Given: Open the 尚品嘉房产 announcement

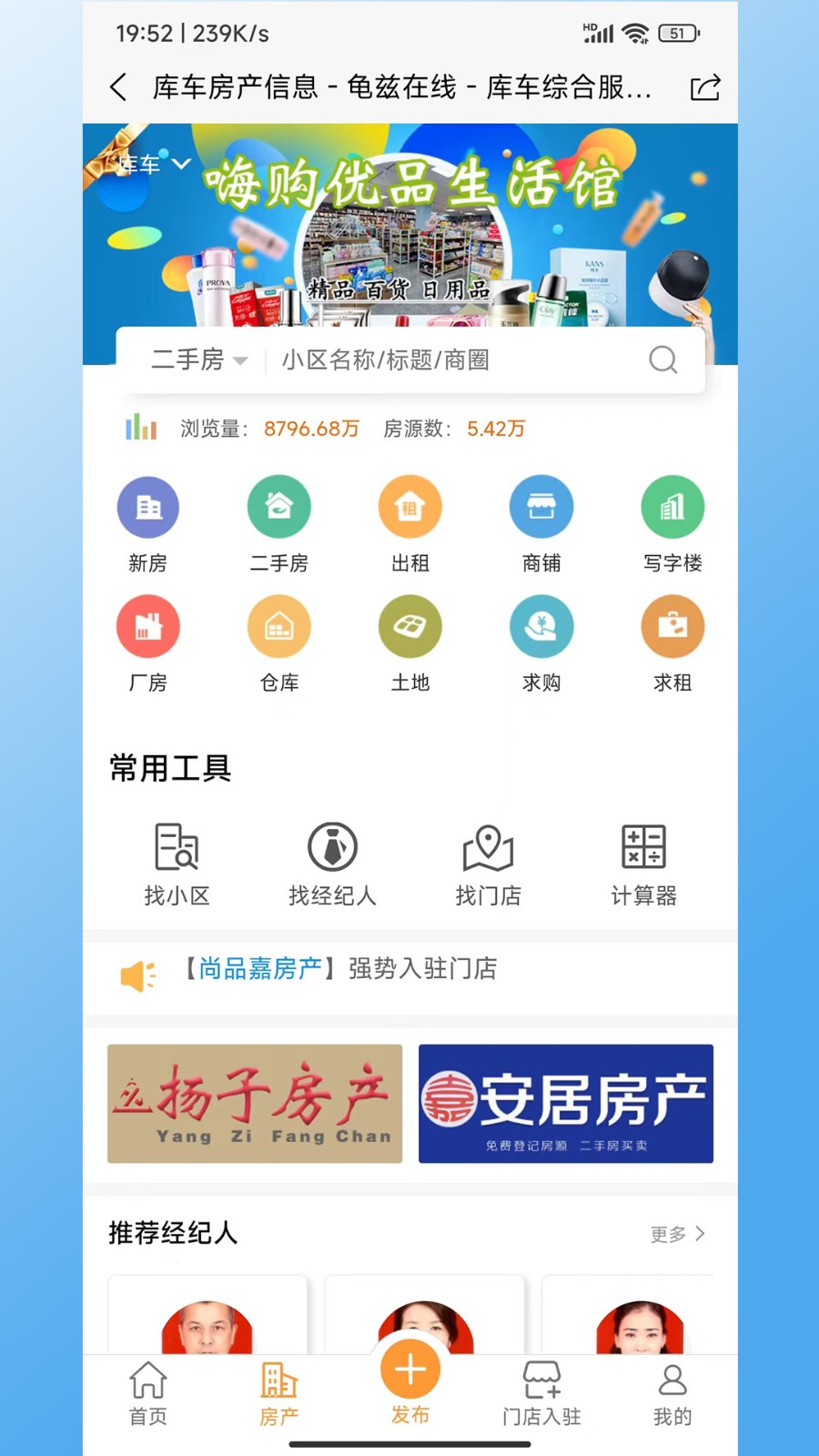Looking at the screenshot, I should 339,969.
